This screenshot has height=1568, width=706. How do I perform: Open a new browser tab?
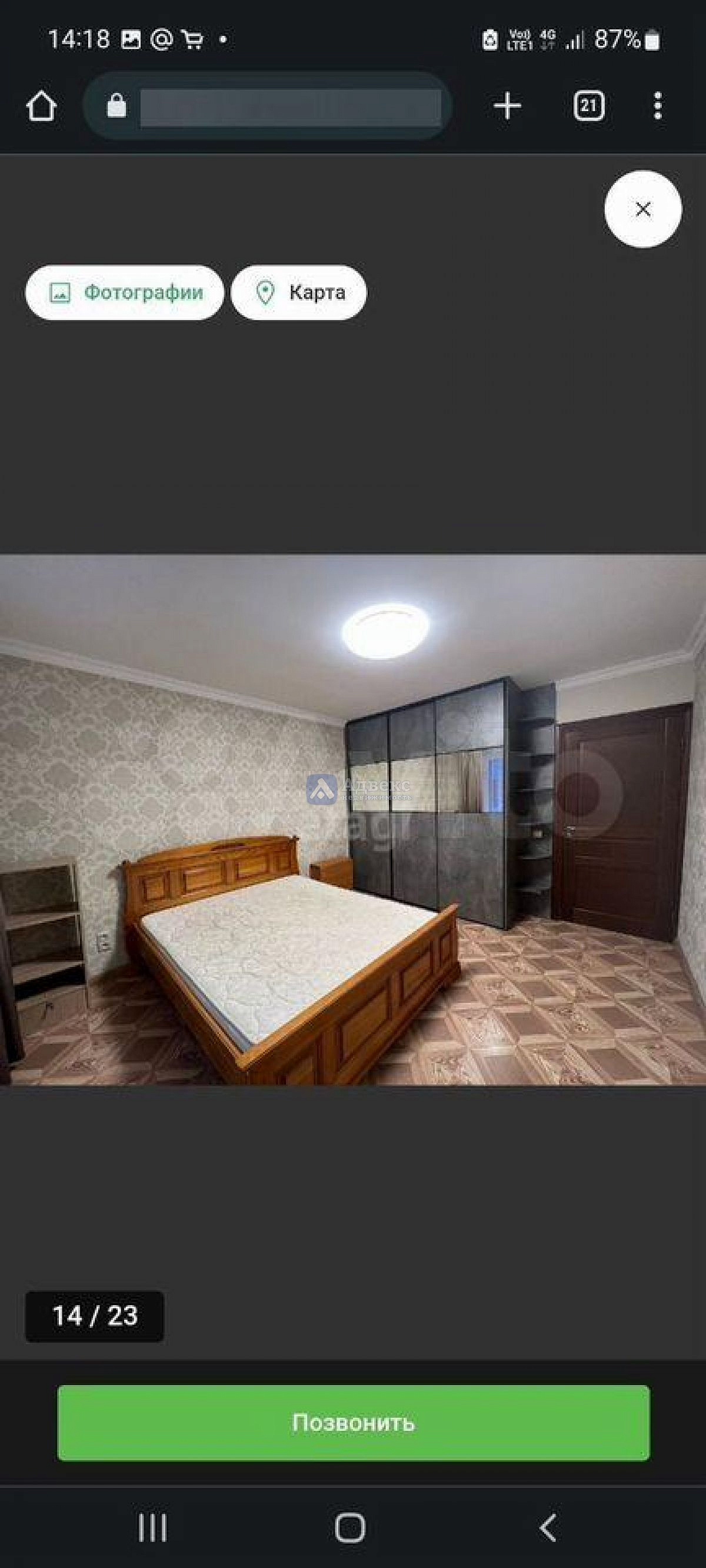click(x=507, y=106)
